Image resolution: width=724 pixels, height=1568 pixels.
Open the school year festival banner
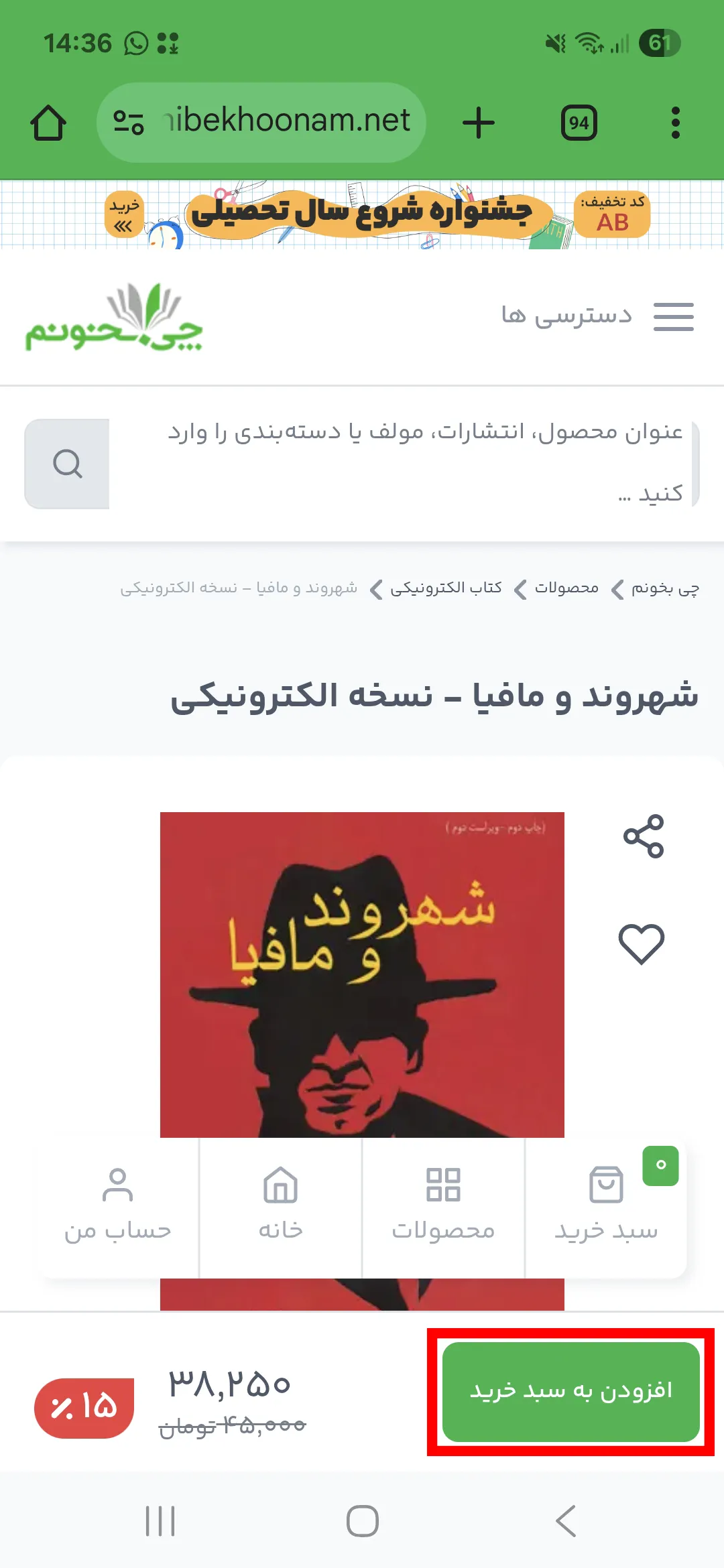(362, 214)
